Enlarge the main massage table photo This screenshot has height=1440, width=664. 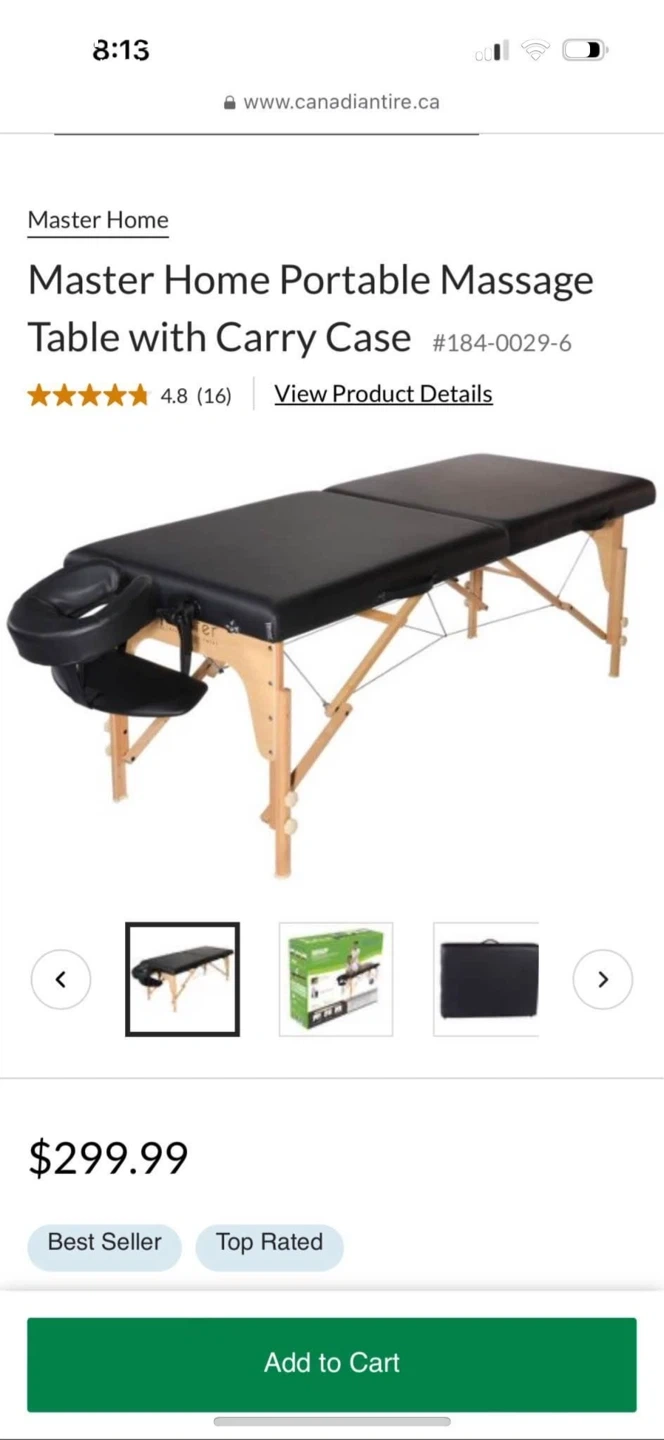(x=332, y=660)
